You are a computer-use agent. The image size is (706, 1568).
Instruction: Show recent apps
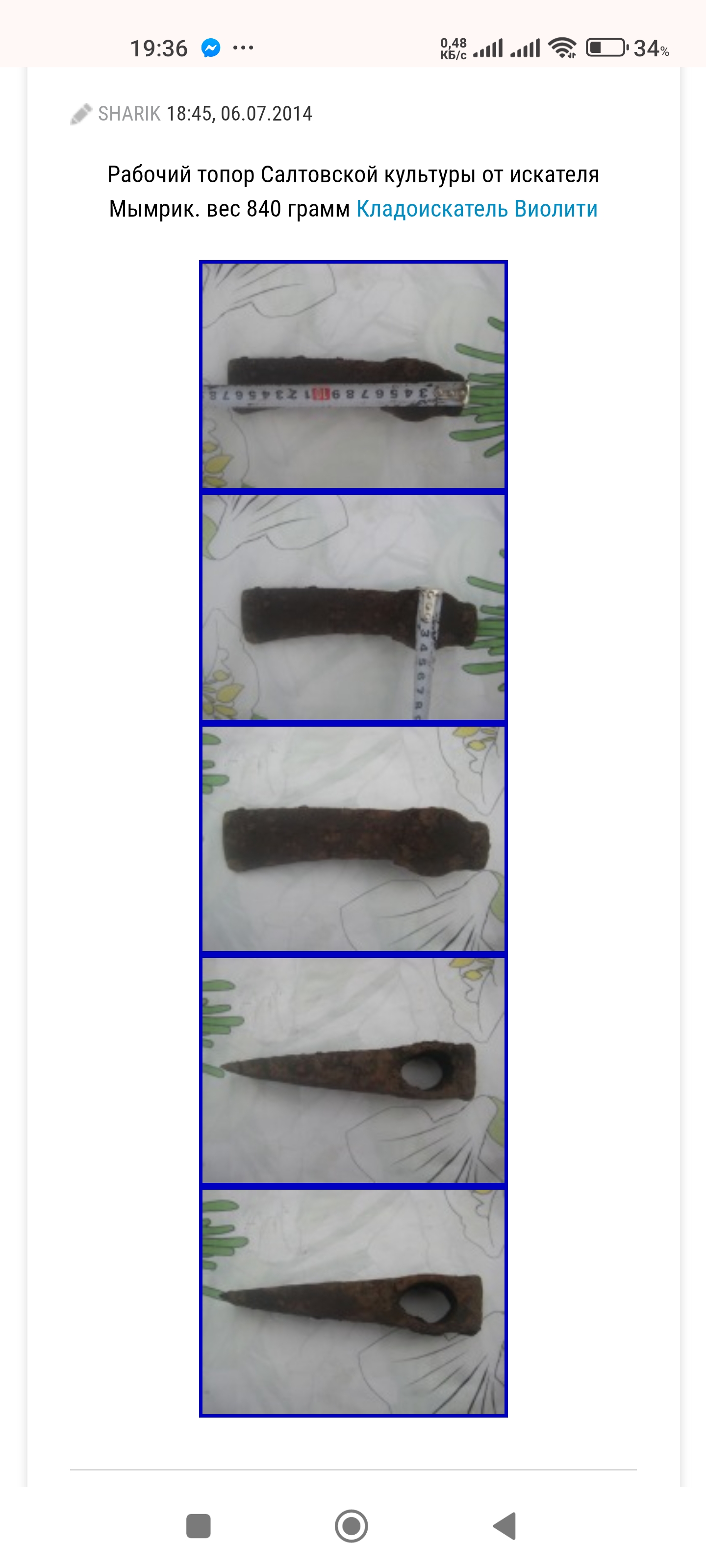[x=199, y=1525]
